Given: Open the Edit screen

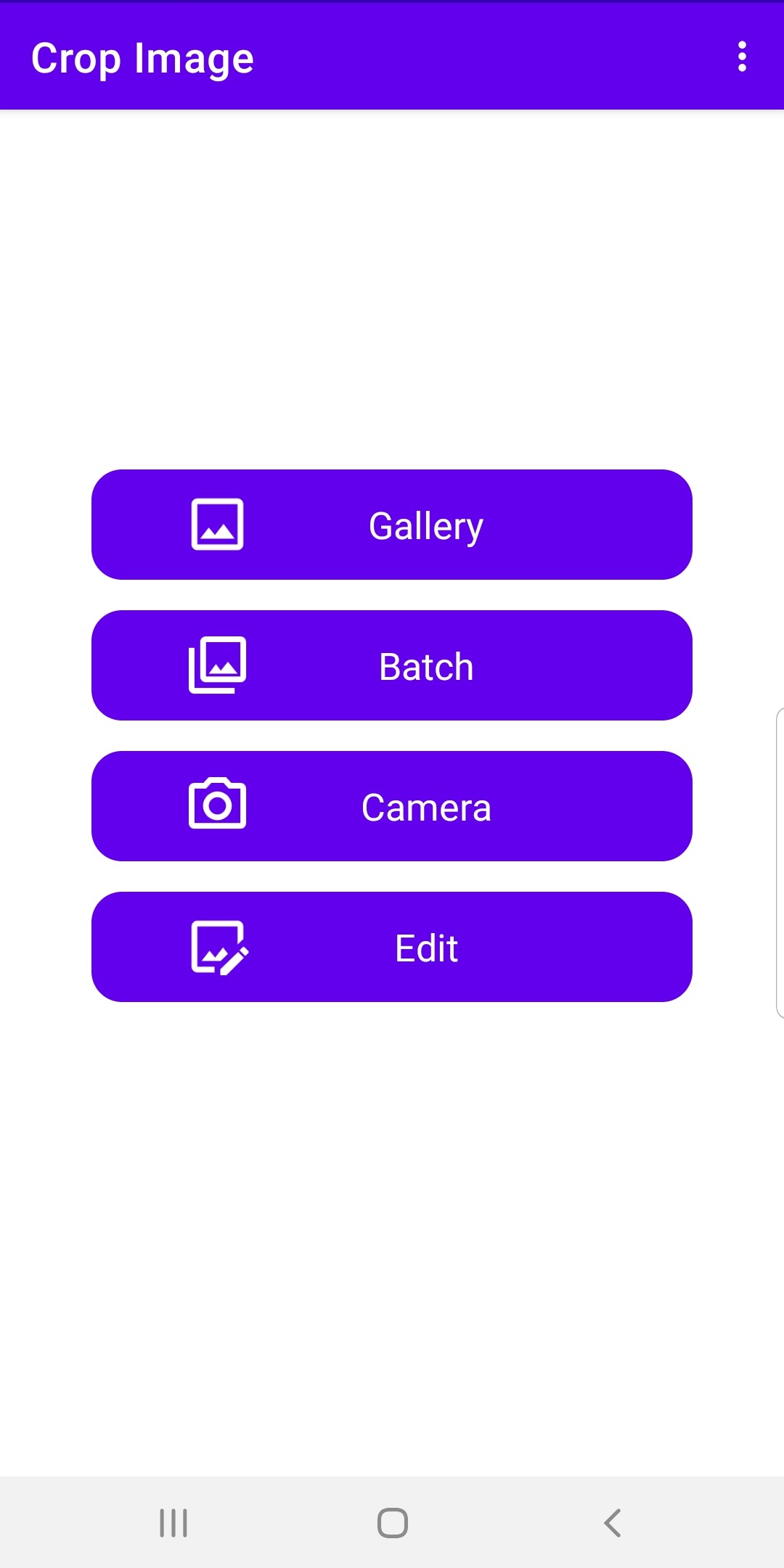Looking at the screenshot, I should coord(392,946).
